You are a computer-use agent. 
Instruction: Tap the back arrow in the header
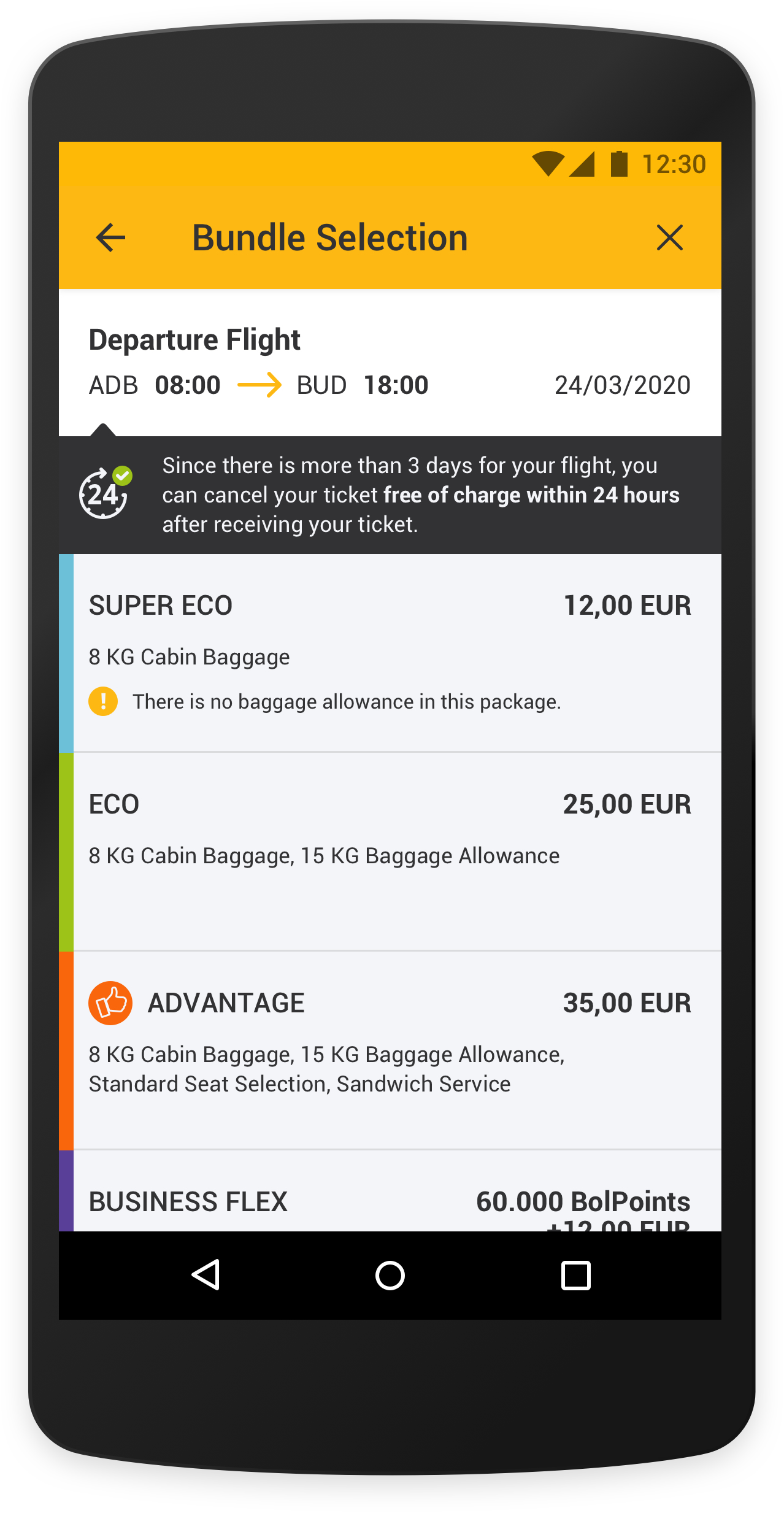pyautogui.click(x=110, y=238)
